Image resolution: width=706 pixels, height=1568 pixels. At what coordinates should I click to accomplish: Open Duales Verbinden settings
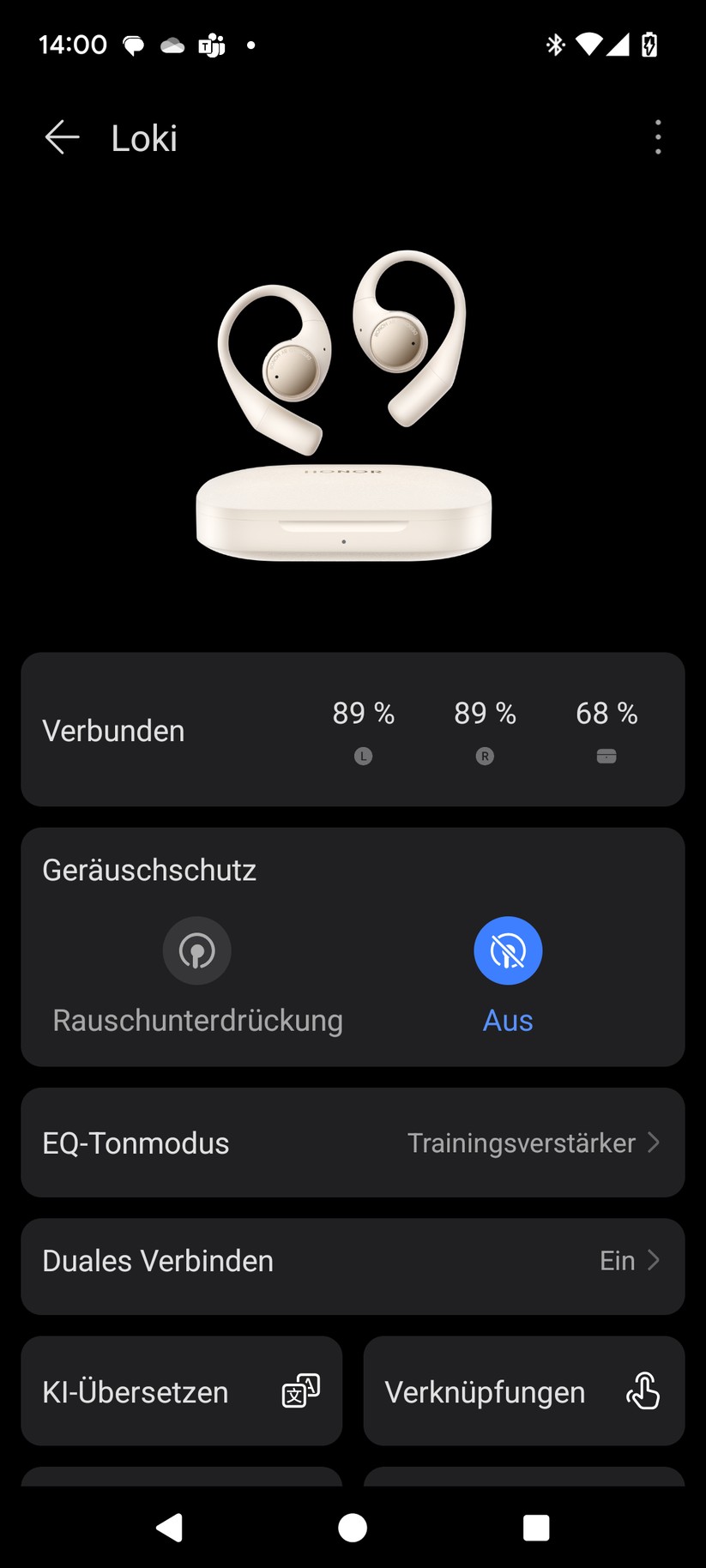pyautogui.click(x=353, y=1261)
